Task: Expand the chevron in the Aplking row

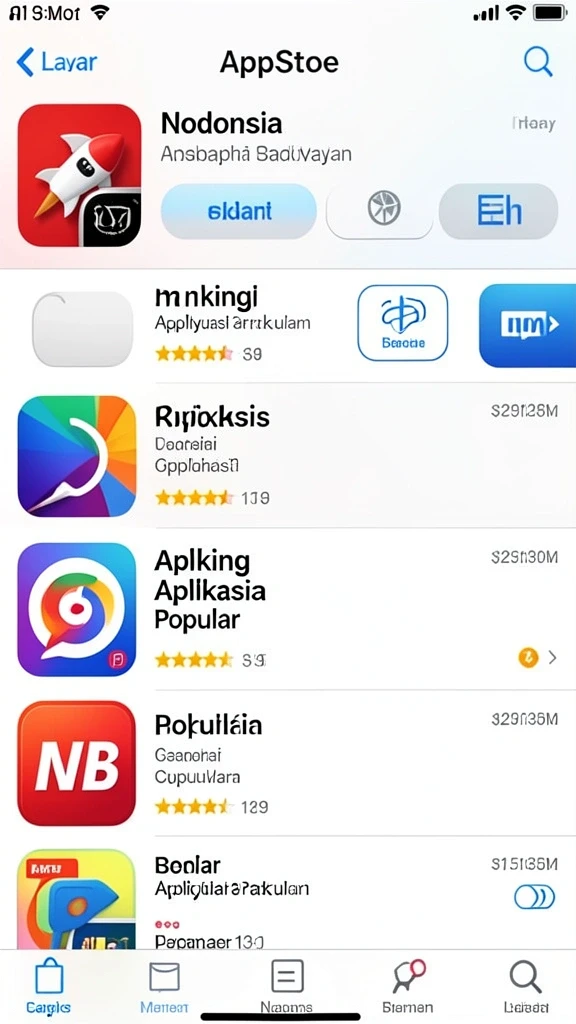Action: pos(552,658)
